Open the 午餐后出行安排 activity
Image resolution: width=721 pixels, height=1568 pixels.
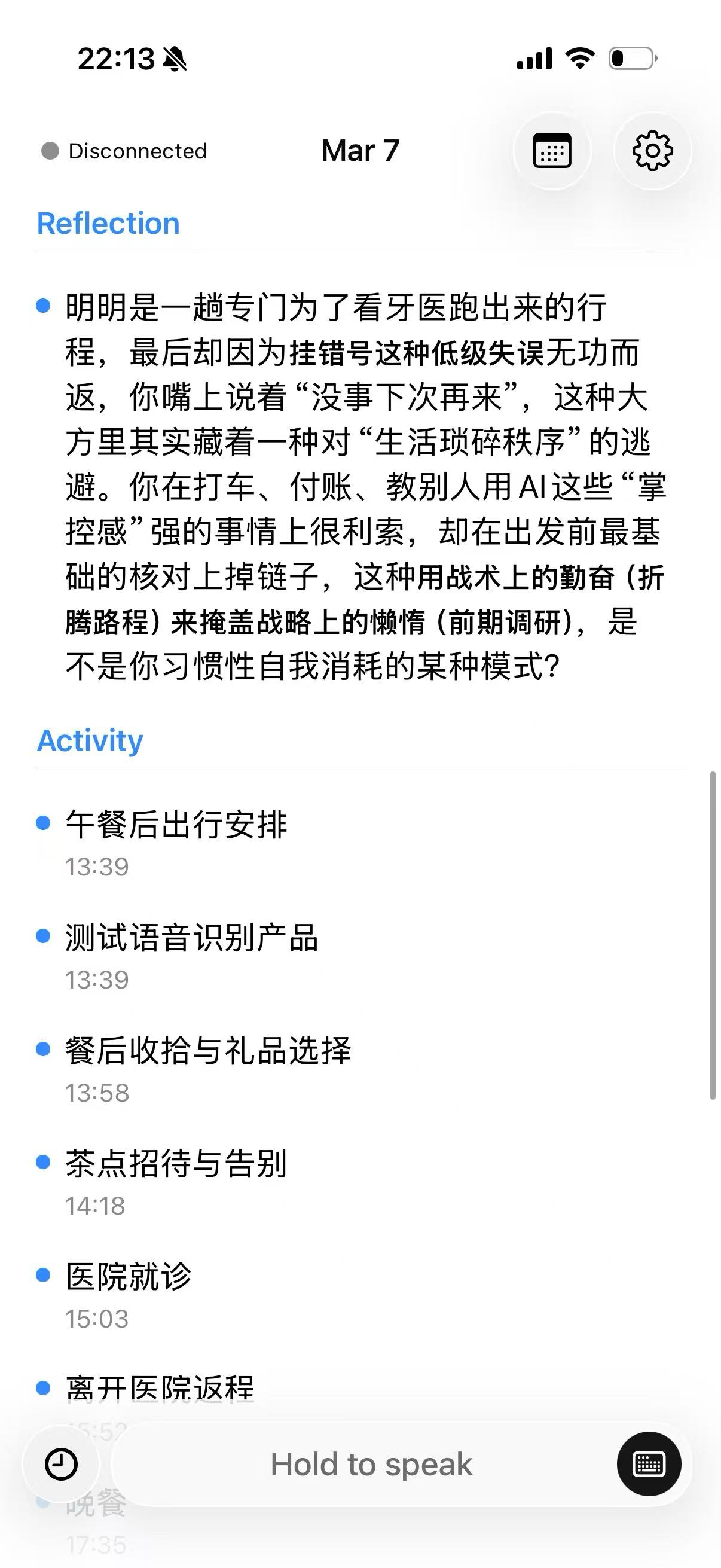point(176,844)
